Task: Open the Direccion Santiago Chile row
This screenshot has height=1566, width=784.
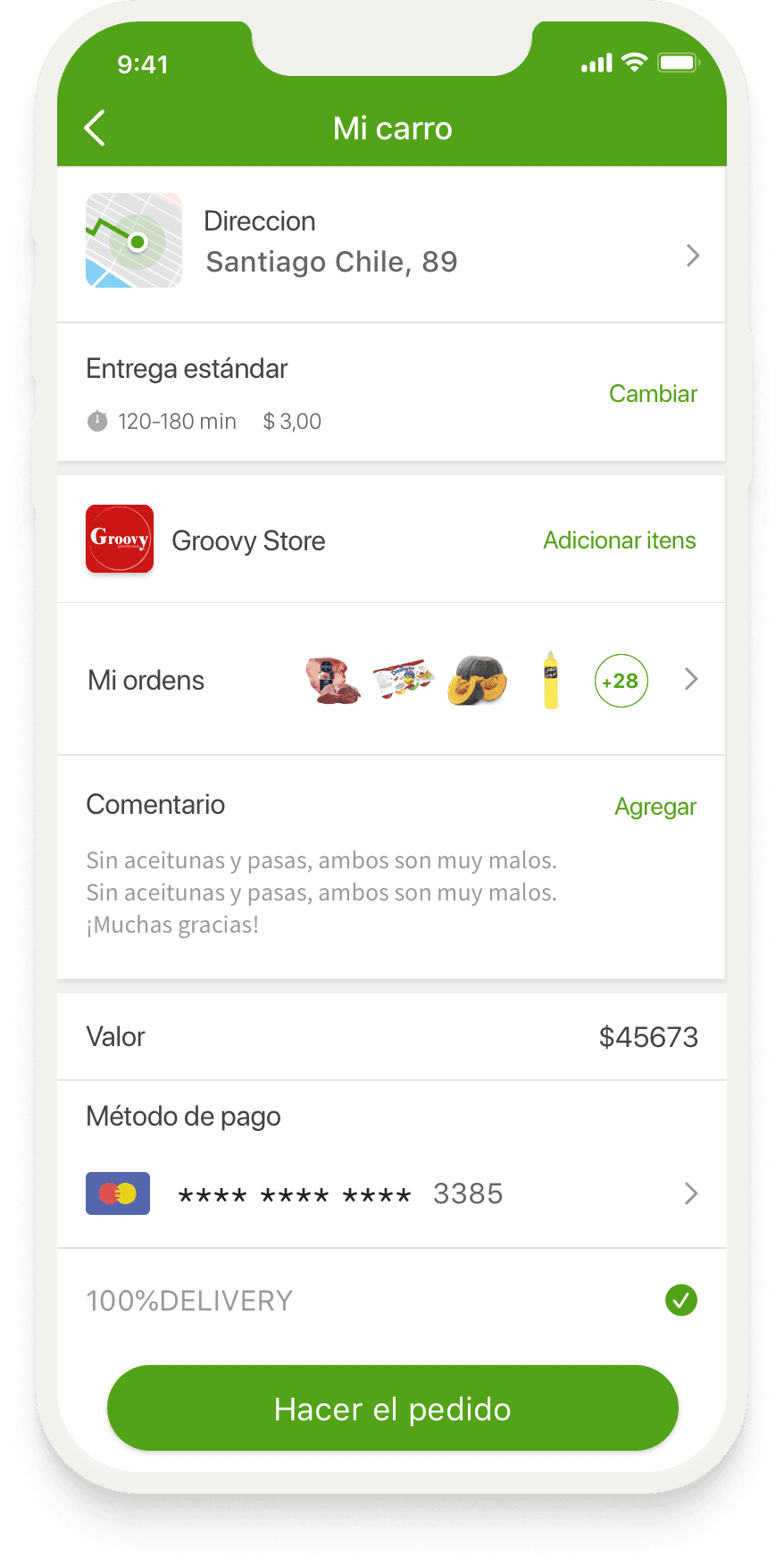Action: (x=391, y=244)
